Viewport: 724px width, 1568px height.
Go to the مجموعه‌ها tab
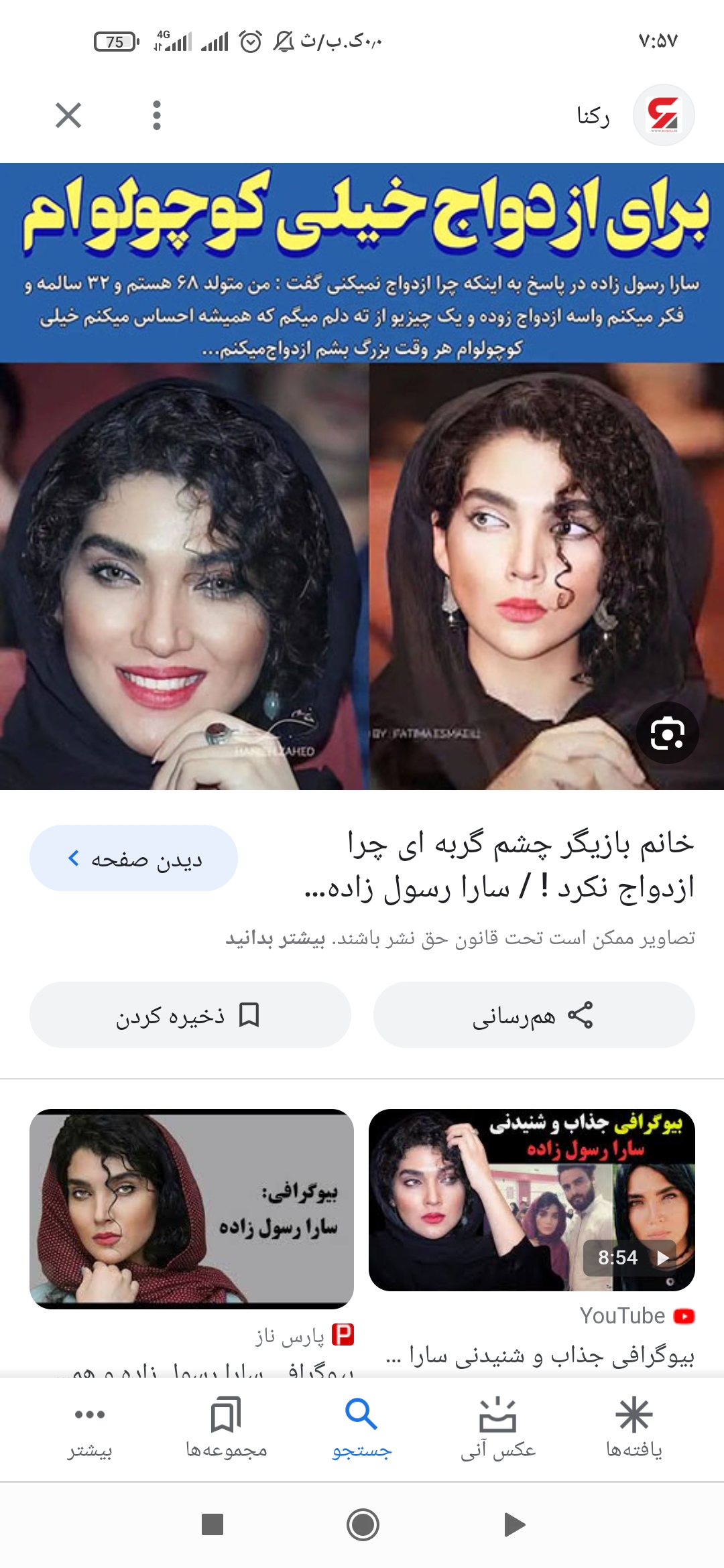pos(226,1428)
